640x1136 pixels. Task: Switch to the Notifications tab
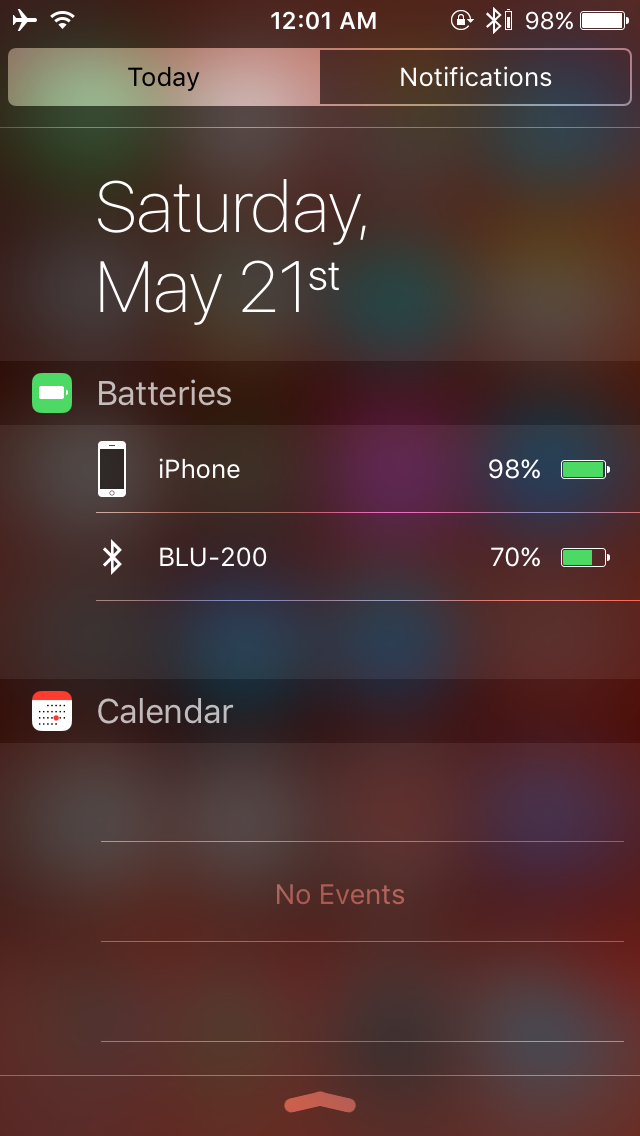(x=475, y=78)
